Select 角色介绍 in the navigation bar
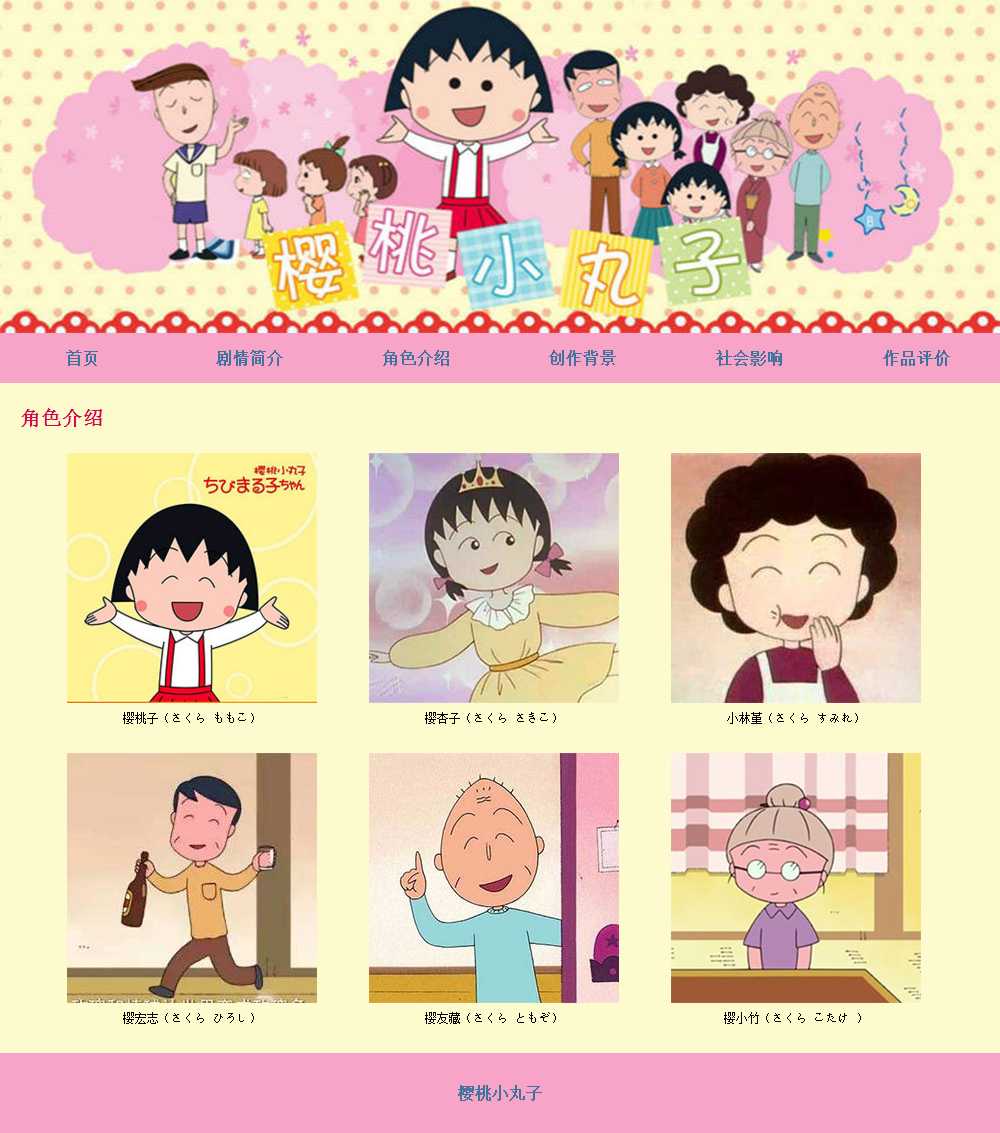 [x=416, y=359]
